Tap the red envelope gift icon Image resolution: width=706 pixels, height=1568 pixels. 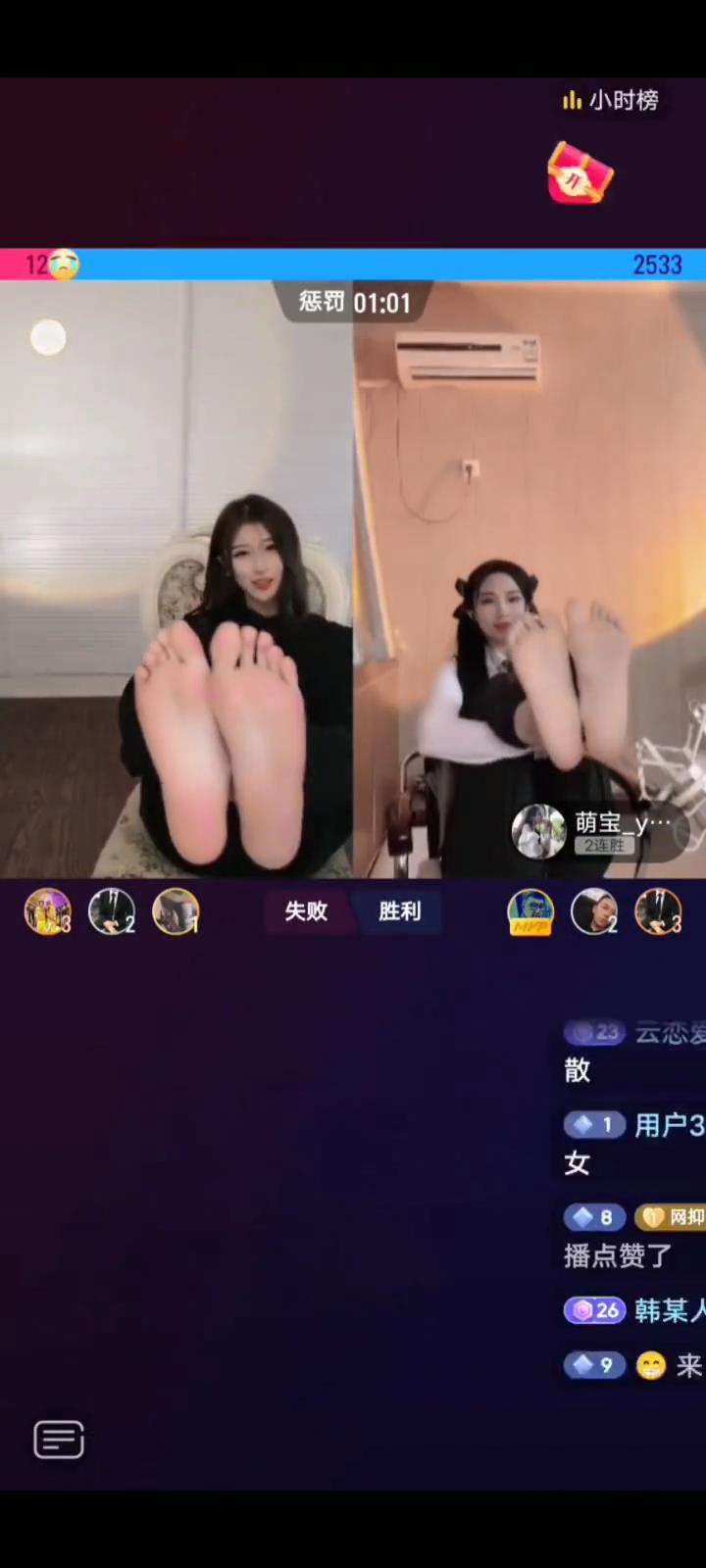[580, 175]
